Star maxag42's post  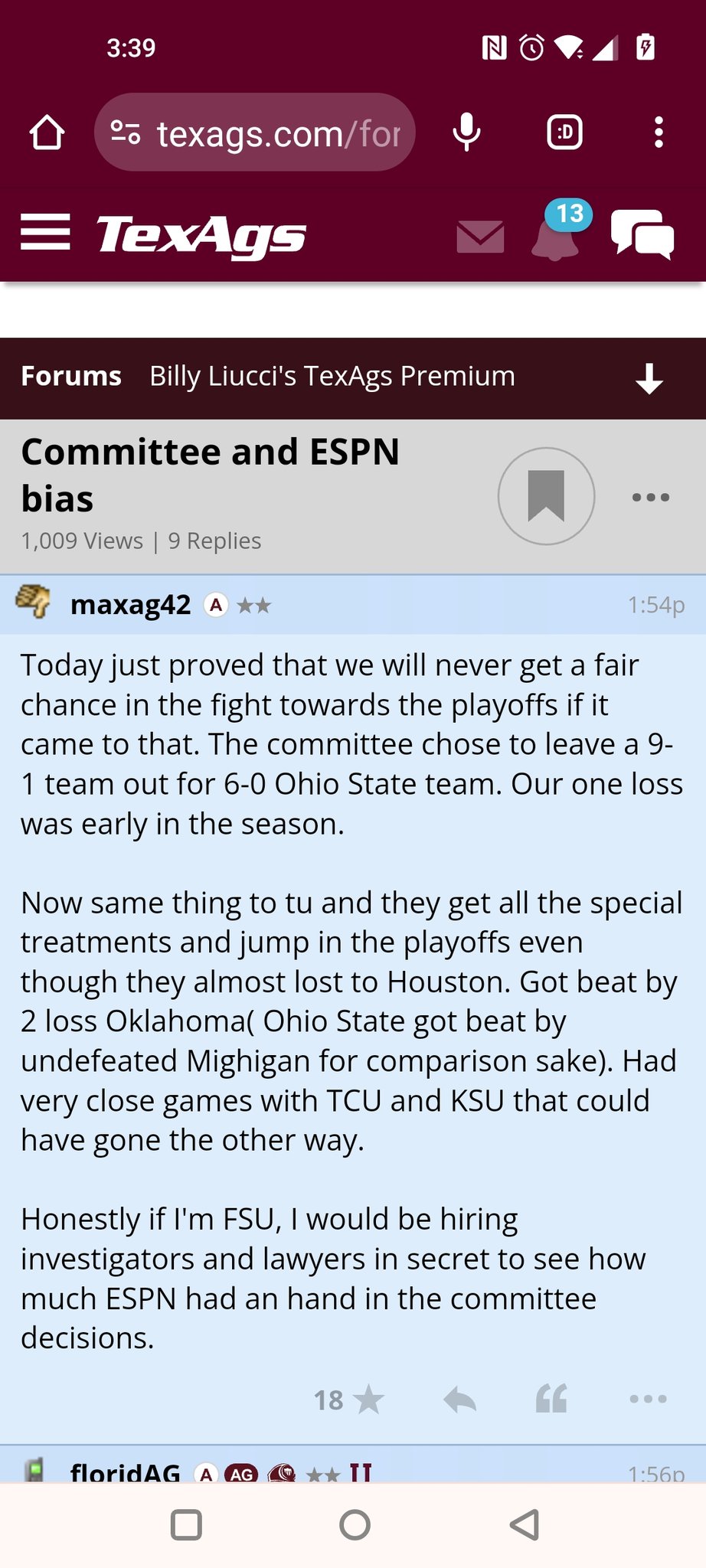(368, 1400)
